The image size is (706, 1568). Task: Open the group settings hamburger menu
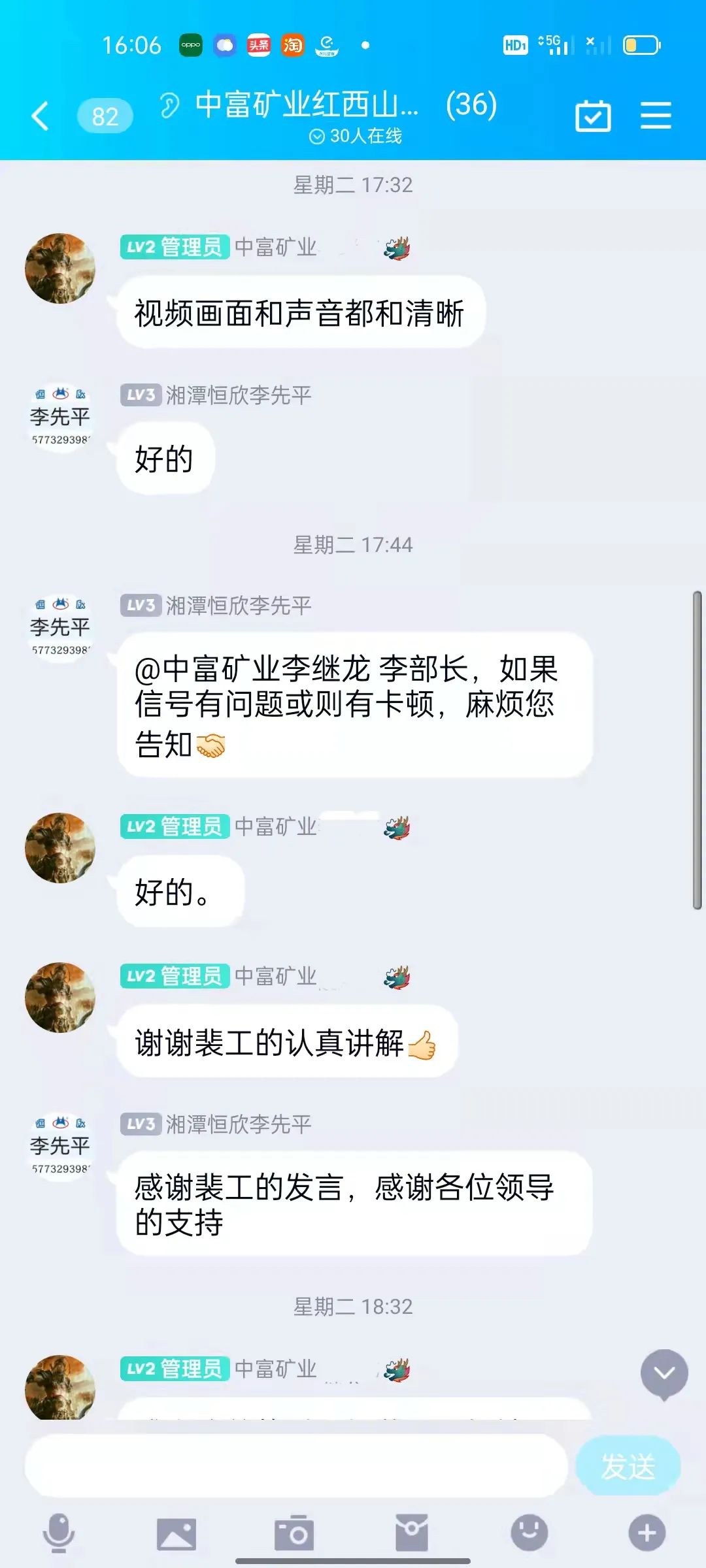[656, 116]
